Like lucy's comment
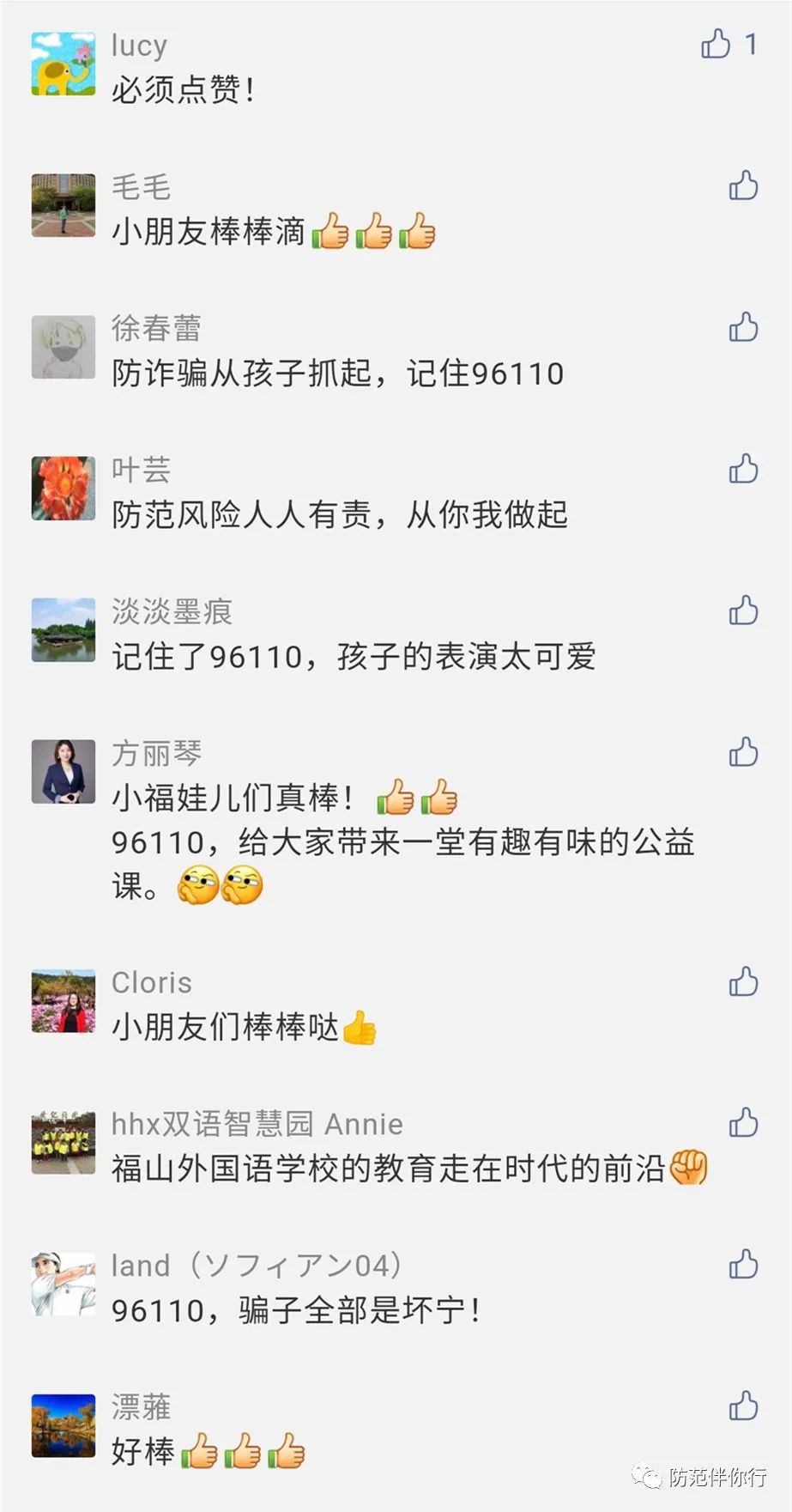Image resolution: width=792 pixels, height=1512 pixels. [x=716, y=44]
